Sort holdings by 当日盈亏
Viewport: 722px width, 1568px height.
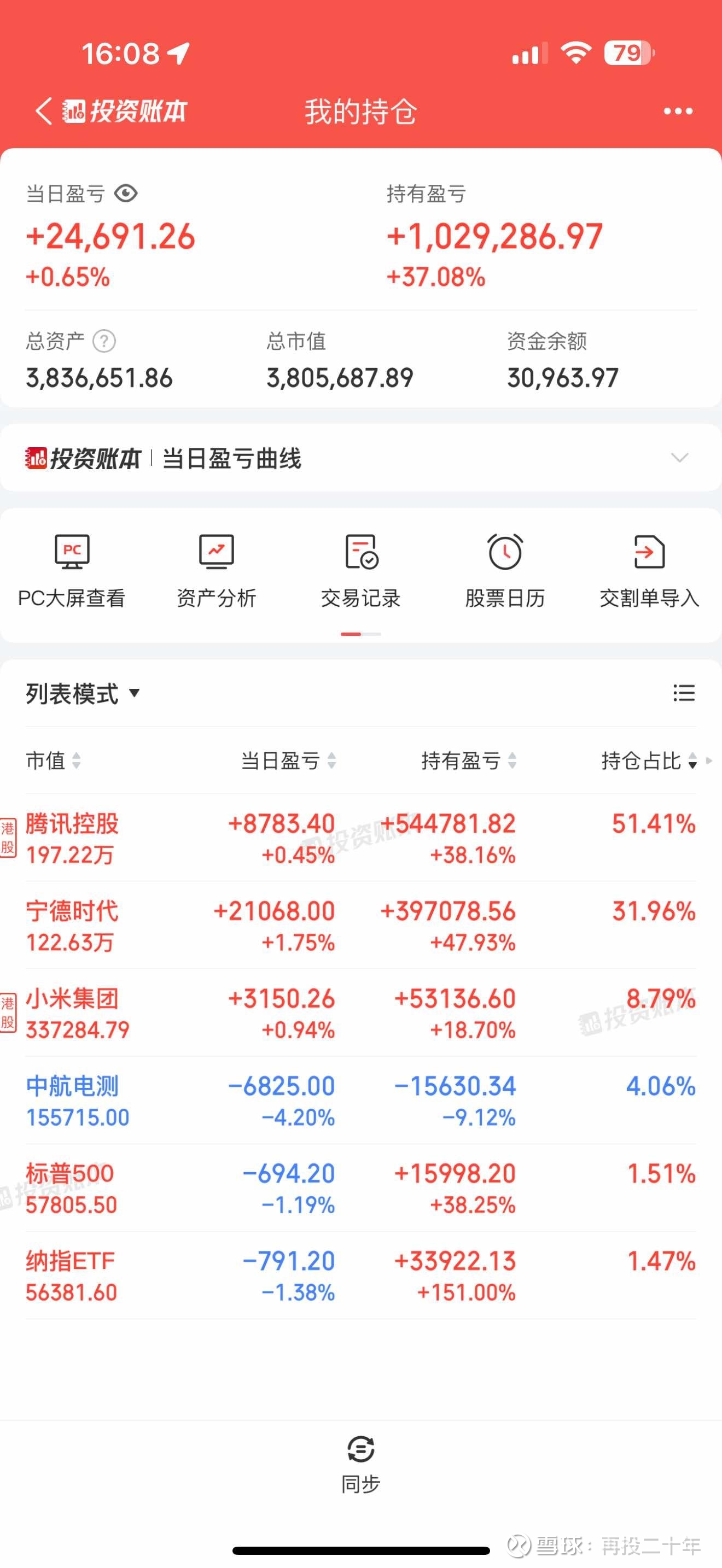(288, 760)
